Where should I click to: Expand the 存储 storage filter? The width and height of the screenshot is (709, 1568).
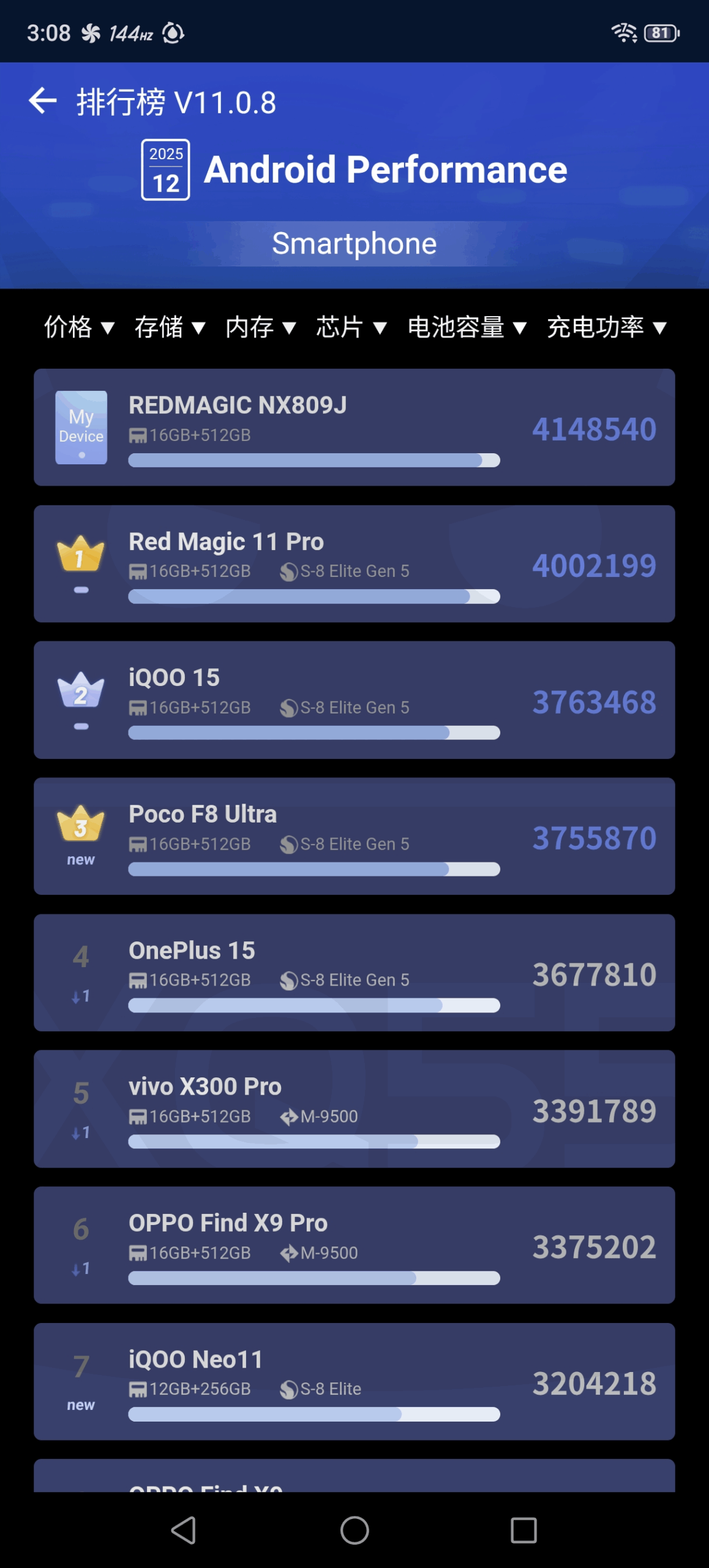(x=169, y=327)
